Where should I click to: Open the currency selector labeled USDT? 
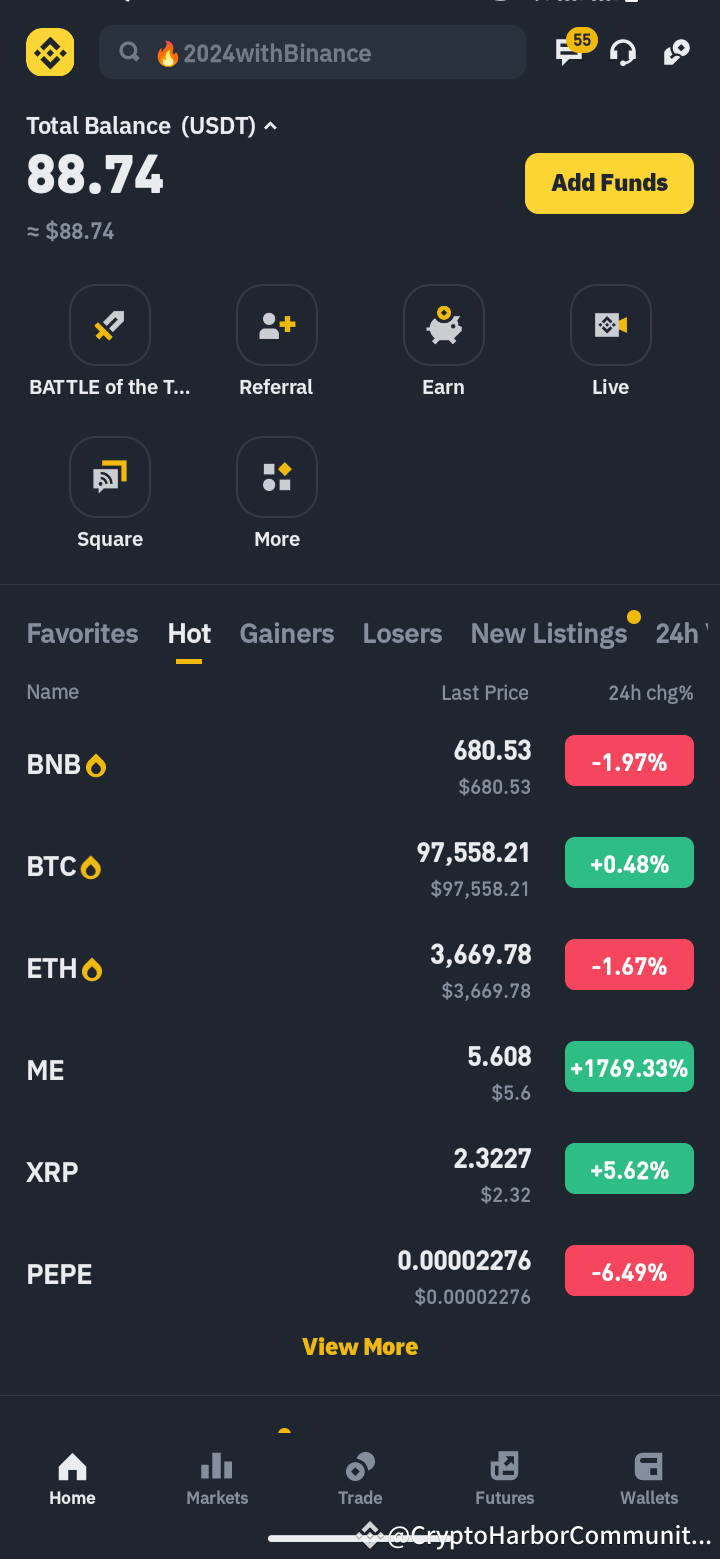point(221,126)
